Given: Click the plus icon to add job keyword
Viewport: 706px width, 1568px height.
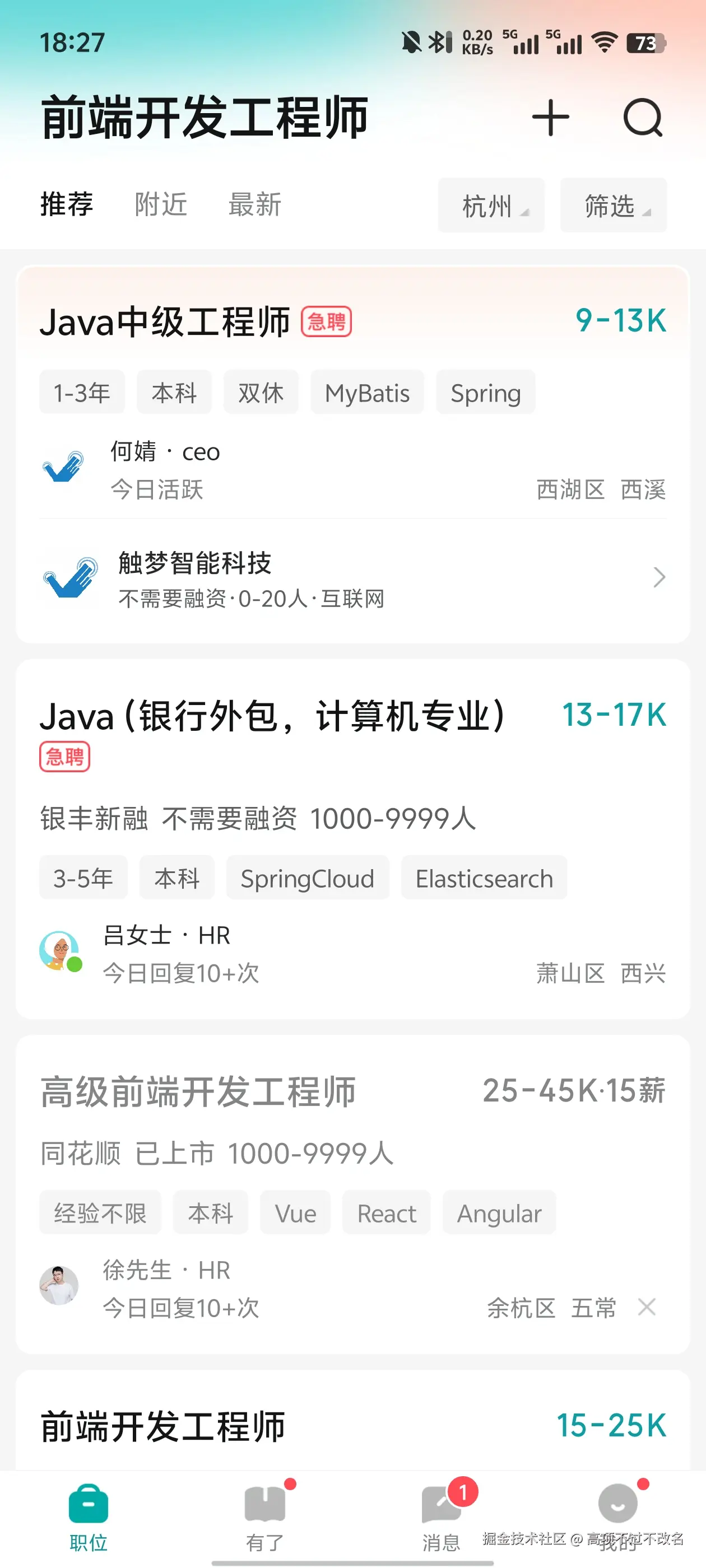Looking at the screenshot, I should click(x=550, y=118).
